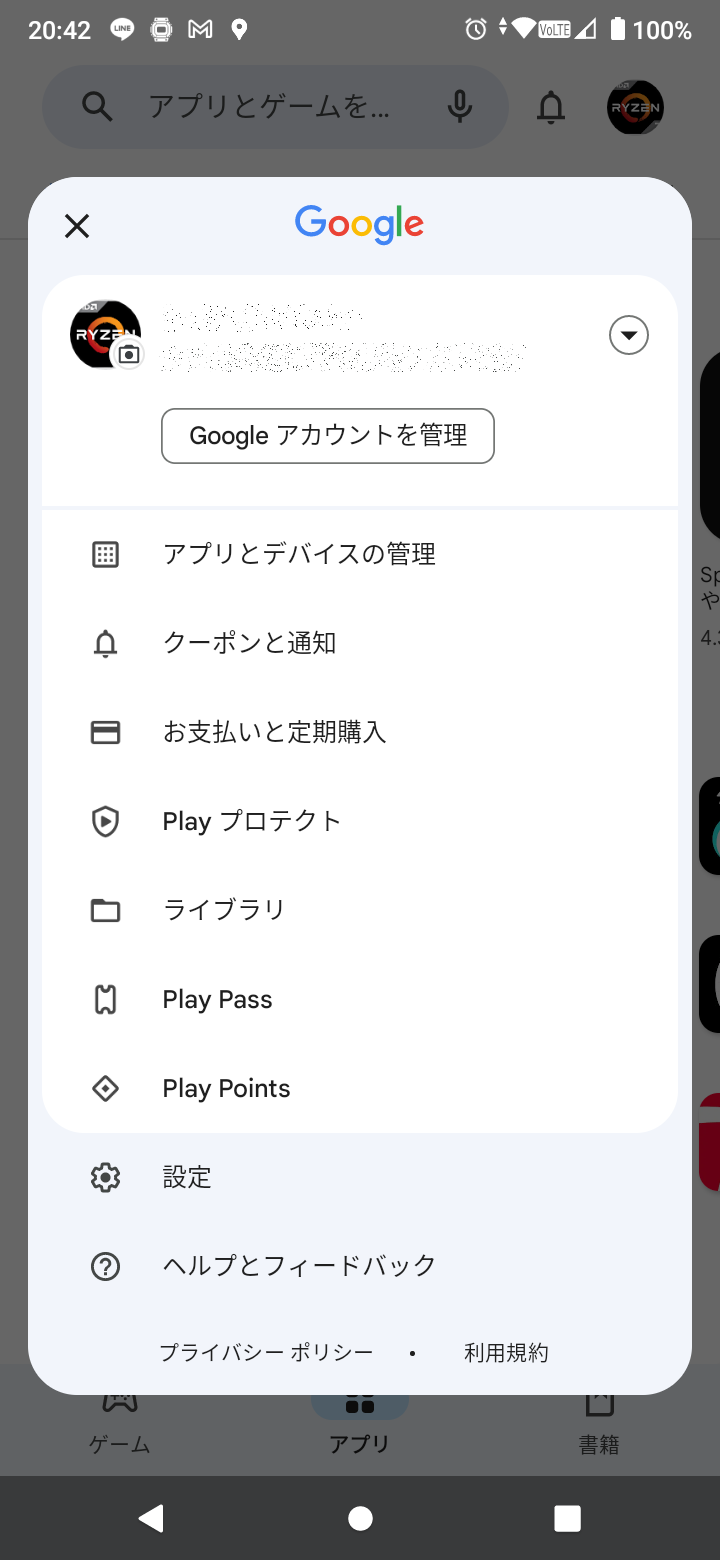Change profile photo via camera badge
Image resolution: width=720 pixels, height=1560 pixels.
coord(128,354)
